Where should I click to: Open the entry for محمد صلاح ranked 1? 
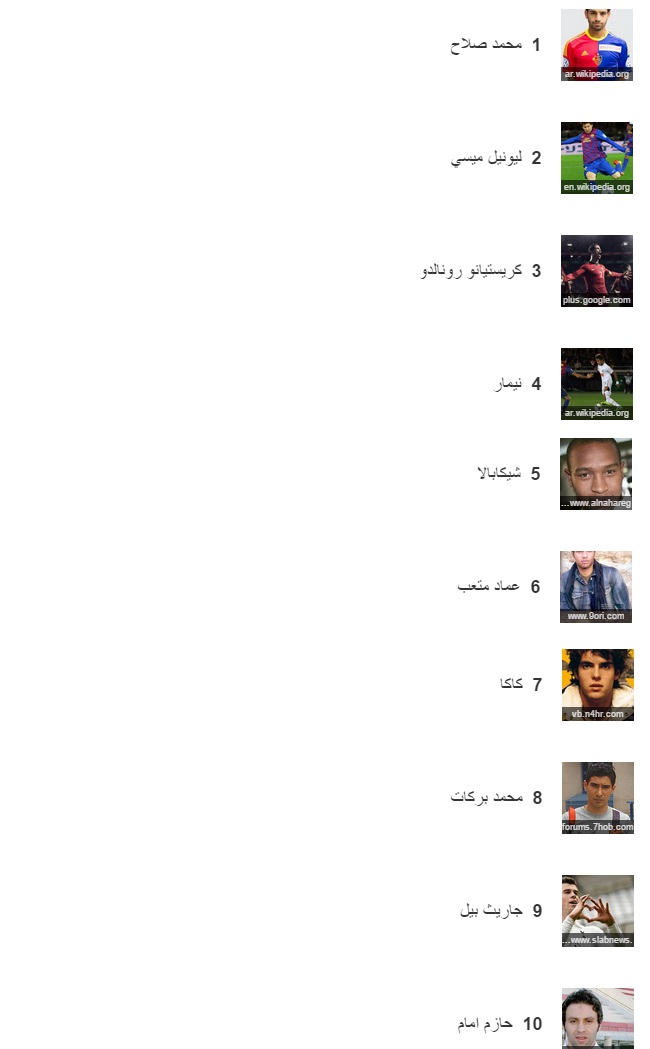point(486,45)
